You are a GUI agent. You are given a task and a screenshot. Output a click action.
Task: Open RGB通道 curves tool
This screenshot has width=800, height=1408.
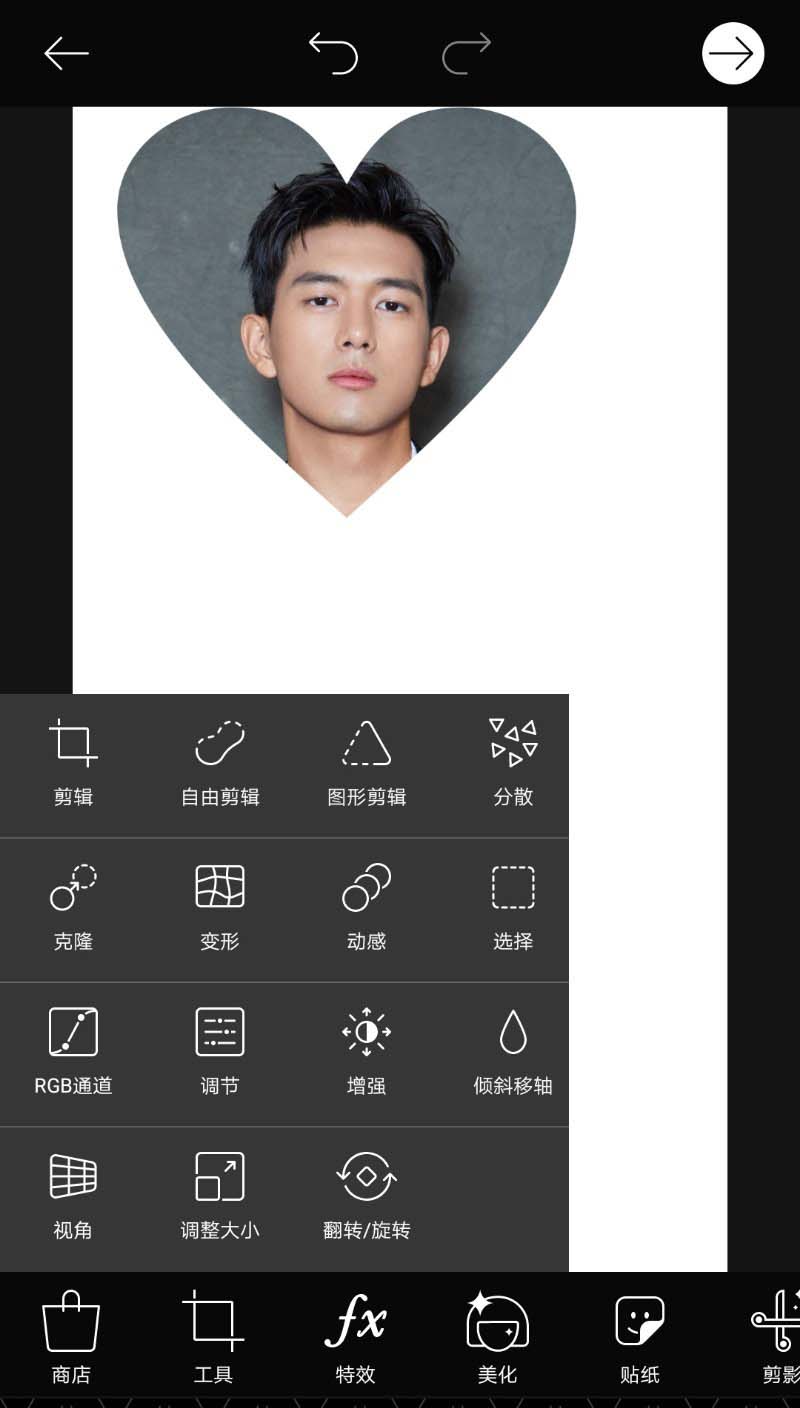point(73,1051)
